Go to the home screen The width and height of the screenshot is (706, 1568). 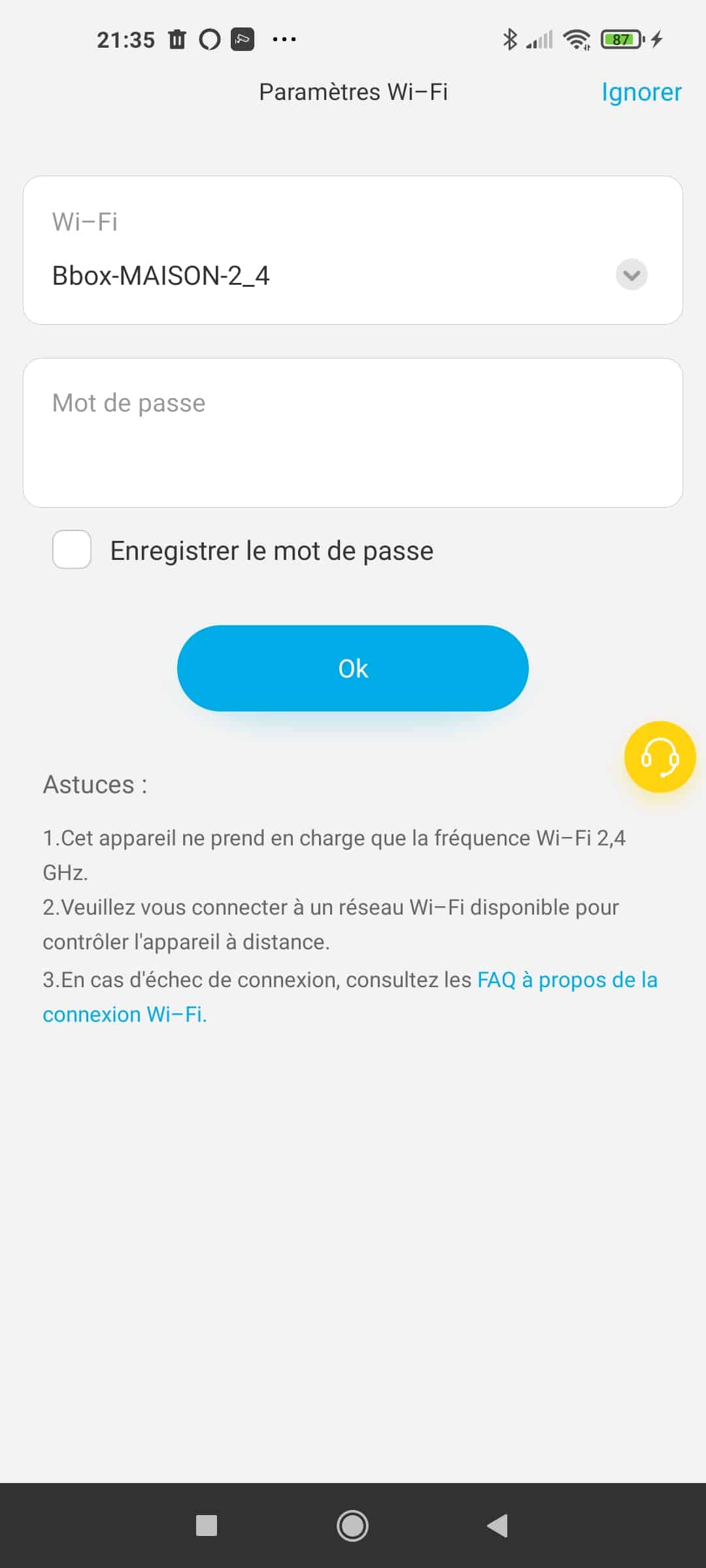pos(352,1526)
